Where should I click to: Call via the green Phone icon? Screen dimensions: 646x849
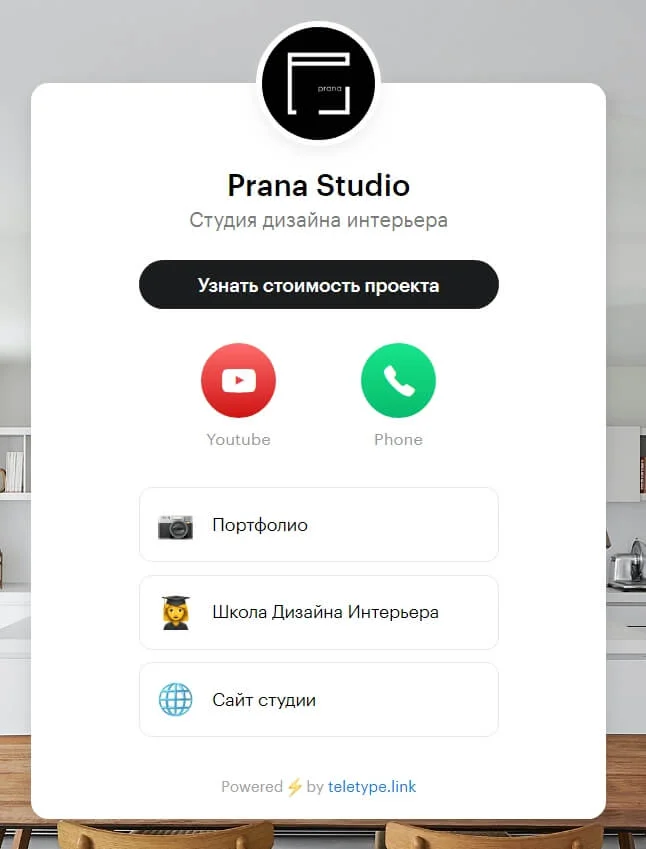(398, 380)
